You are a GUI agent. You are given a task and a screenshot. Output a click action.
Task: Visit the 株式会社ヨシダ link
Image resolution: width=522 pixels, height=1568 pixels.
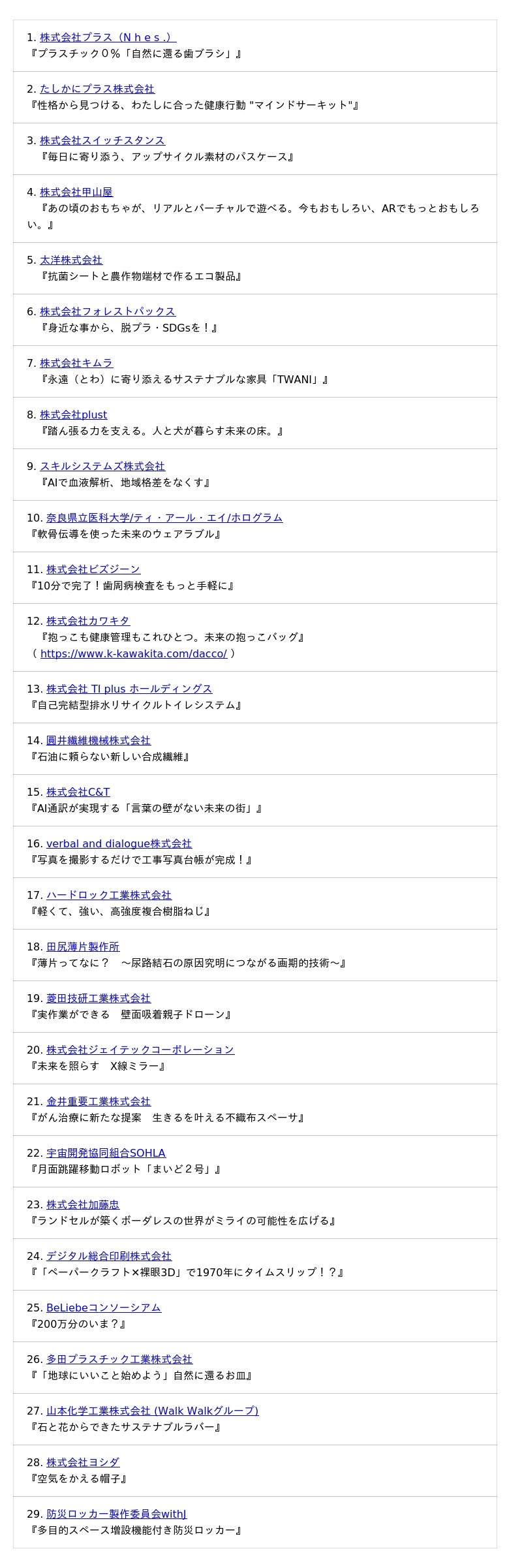[x=83, y=1462]
